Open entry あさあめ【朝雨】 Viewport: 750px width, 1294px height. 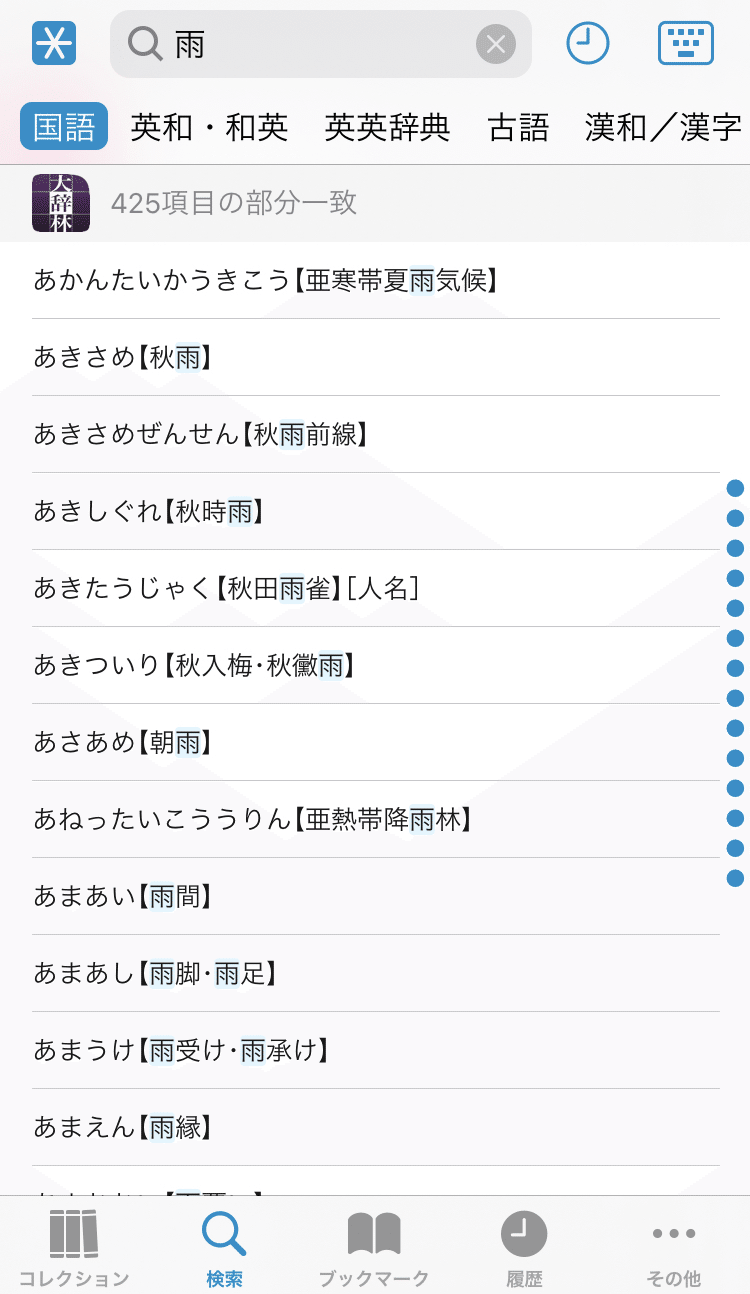[376, 742]
